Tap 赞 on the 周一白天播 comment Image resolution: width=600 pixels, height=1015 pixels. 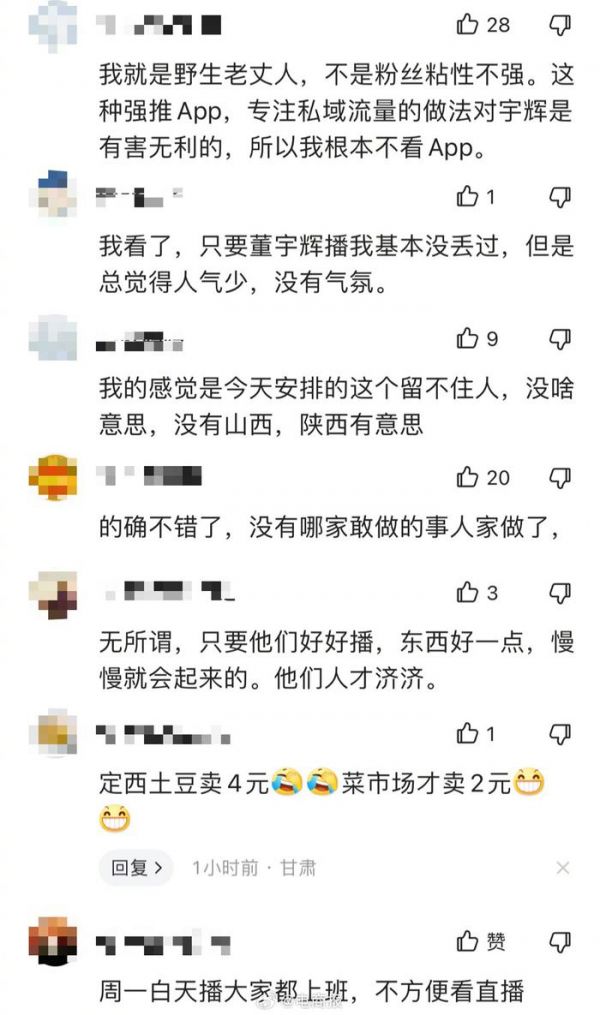482,941
